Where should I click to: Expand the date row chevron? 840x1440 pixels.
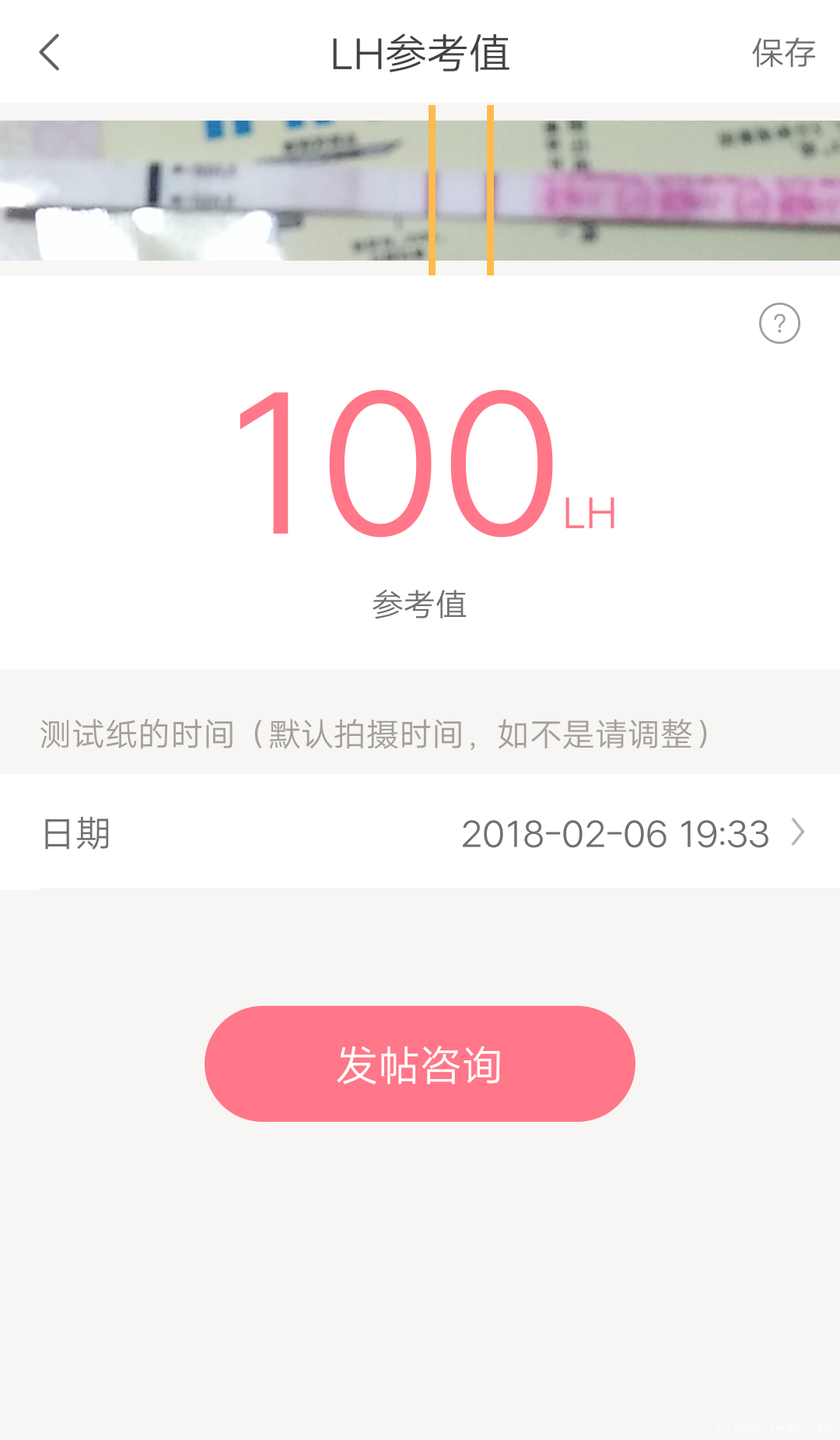pyautogui.click(x=796, y=833)
